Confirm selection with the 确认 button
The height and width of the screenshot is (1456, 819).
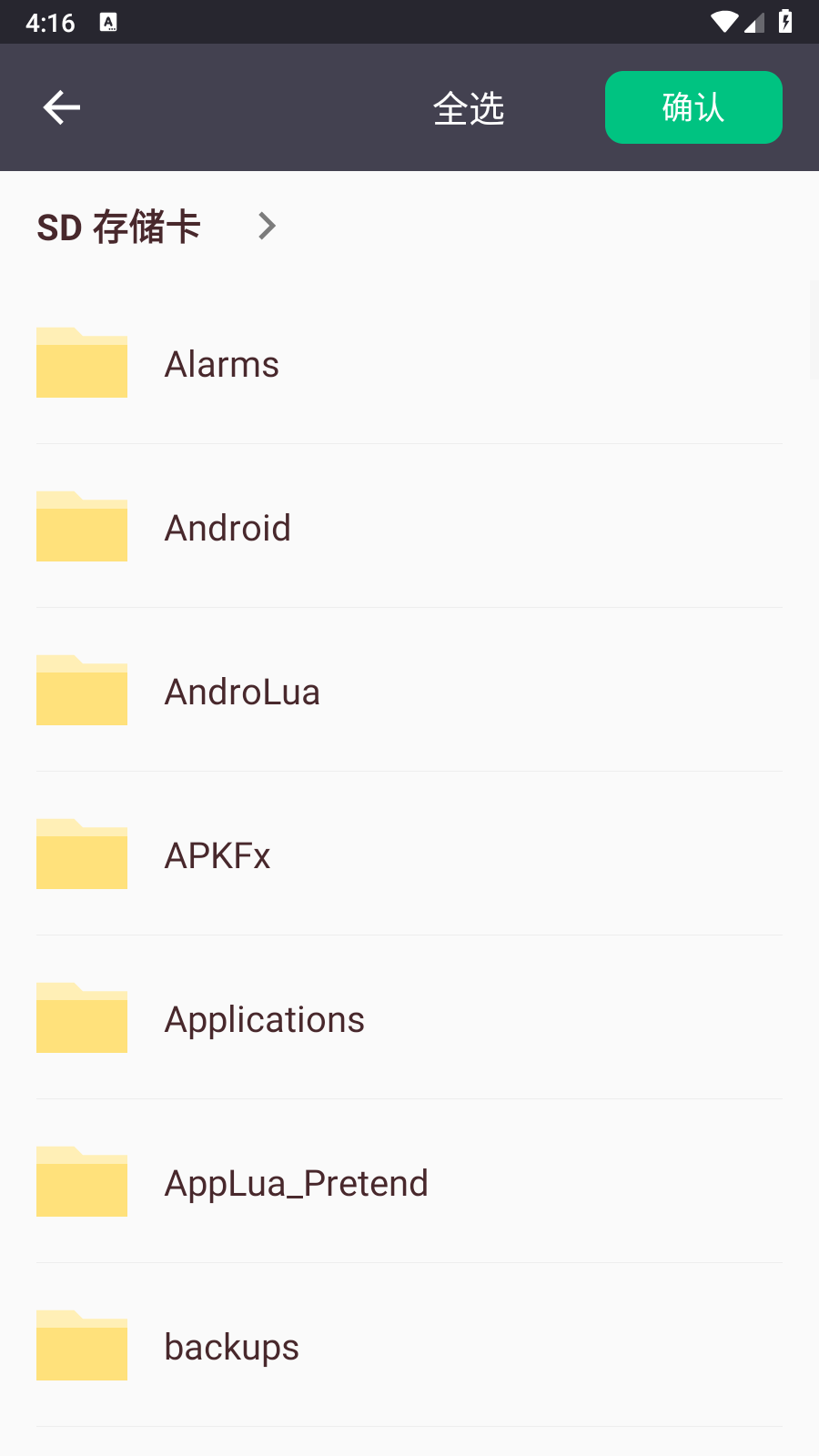click(x=693, y=107)
